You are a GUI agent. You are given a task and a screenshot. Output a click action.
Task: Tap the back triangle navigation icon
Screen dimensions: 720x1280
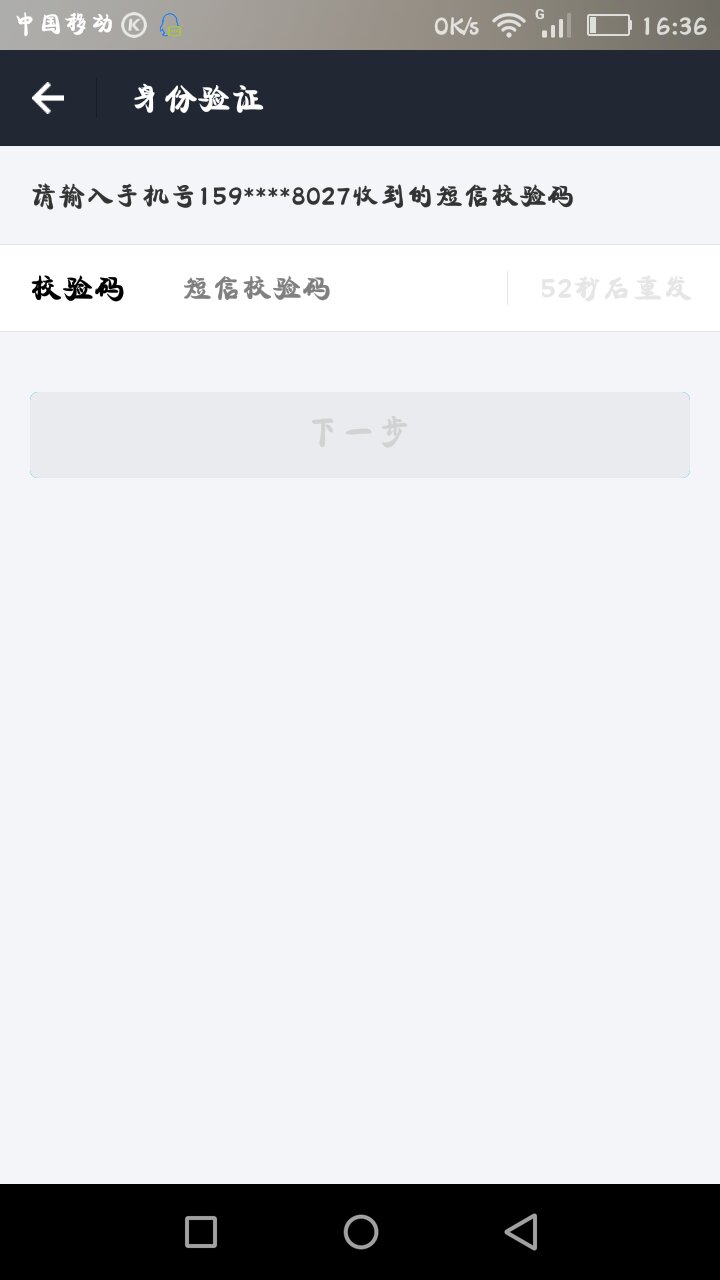point(521,1232)
